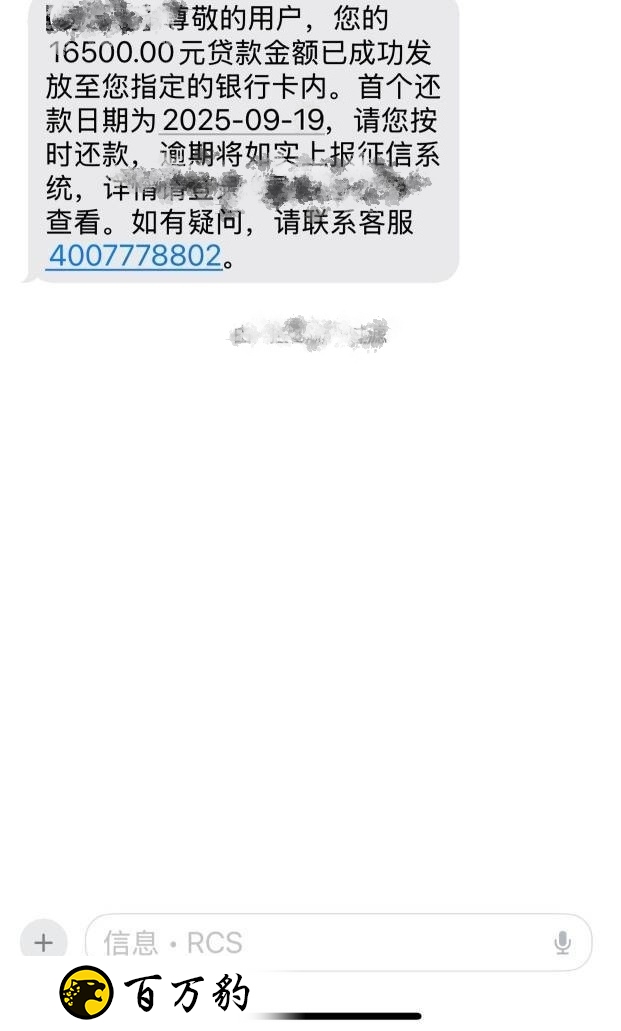Tap the underlined date 2025-09-19
The width and height of the screenshot is (621, 1031).
243,121
